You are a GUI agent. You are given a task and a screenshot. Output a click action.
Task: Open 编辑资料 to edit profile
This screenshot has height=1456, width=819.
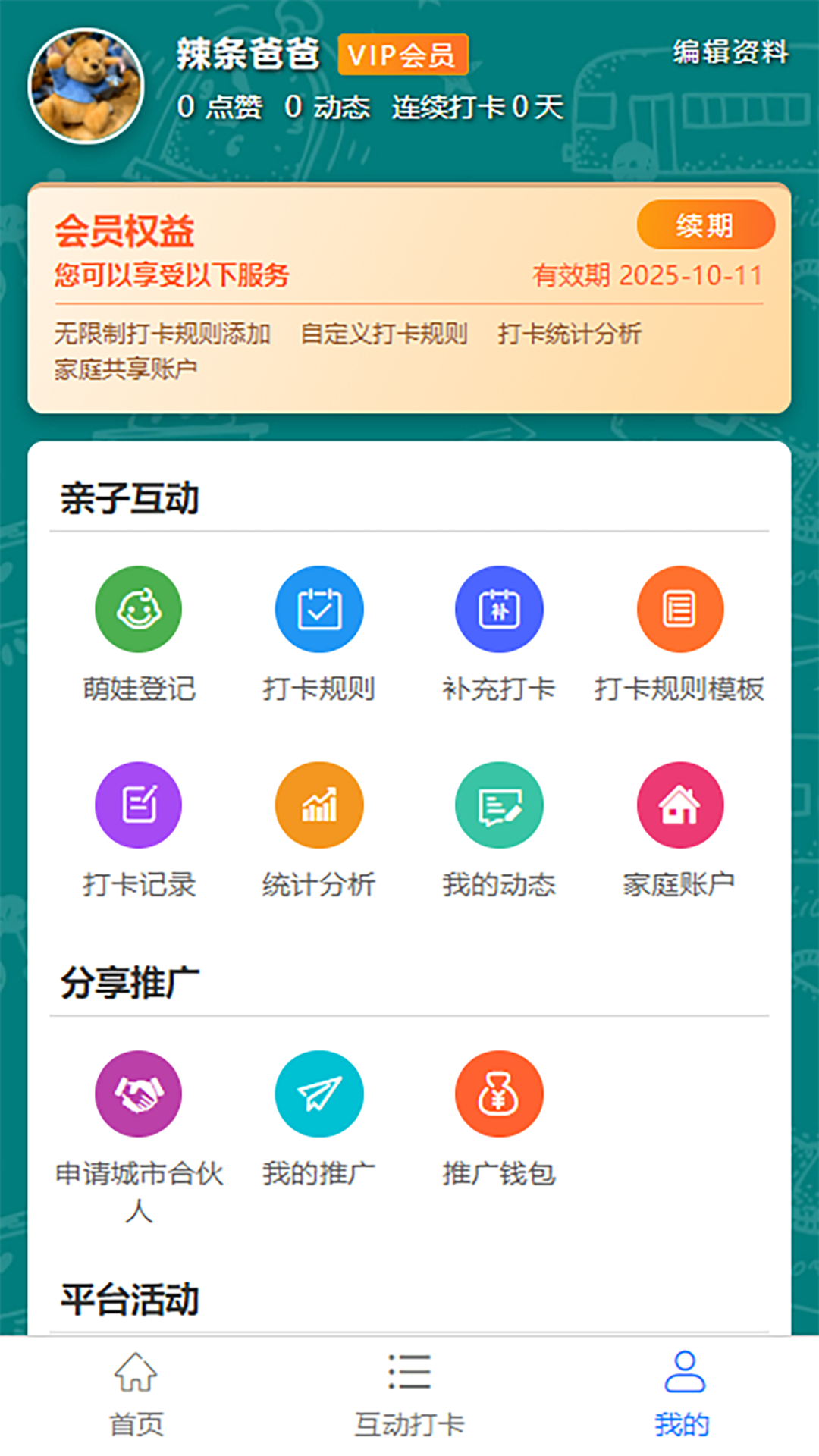click(x=728, y=53)
